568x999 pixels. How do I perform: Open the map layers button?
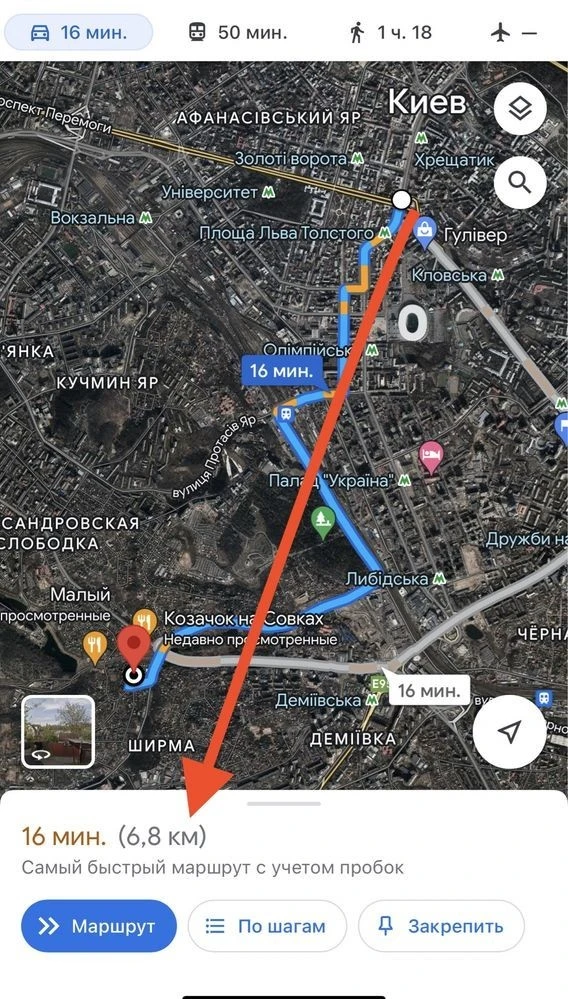tap(520, 110)
